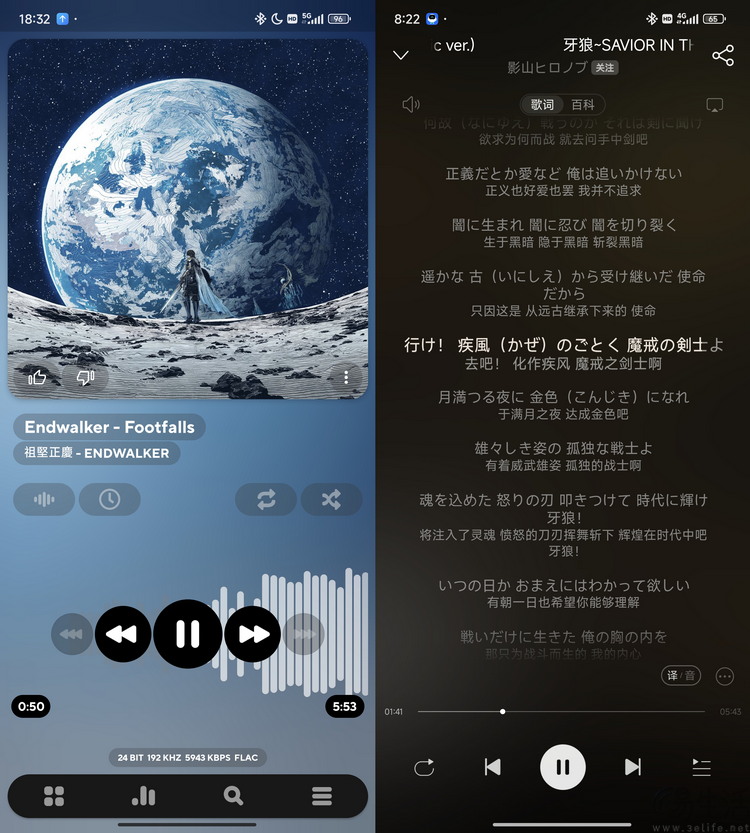The width and height of the screenshot is (750, 833).
Task: Share the 牙狼~SAVIOR IN THE DARK song
Action: click(722, 55)
